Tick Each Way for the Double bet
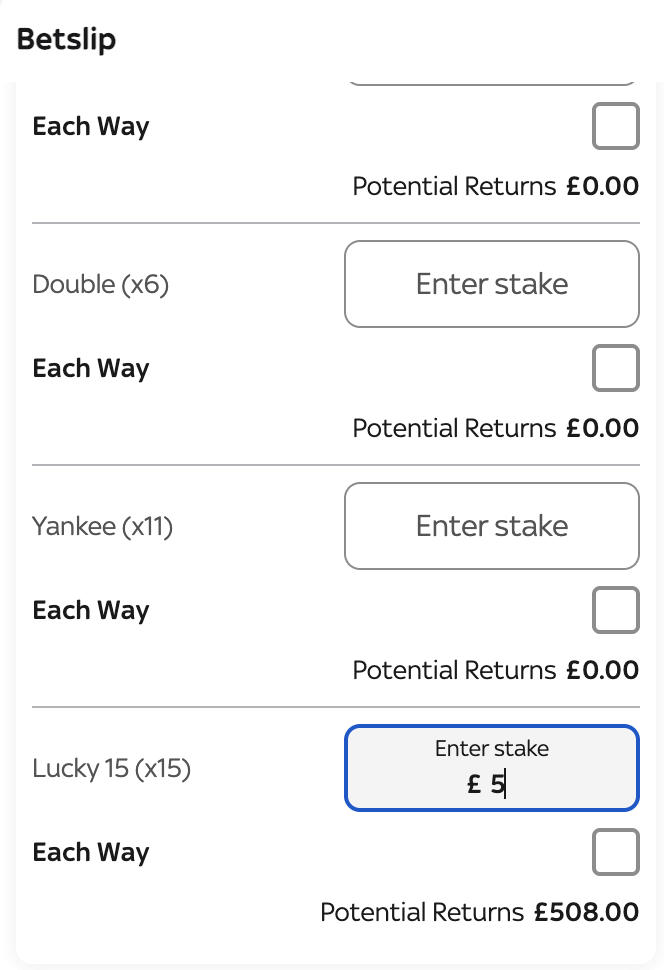Screen dimensions: 664x970 pyautogui.click(x=615, y=368)
